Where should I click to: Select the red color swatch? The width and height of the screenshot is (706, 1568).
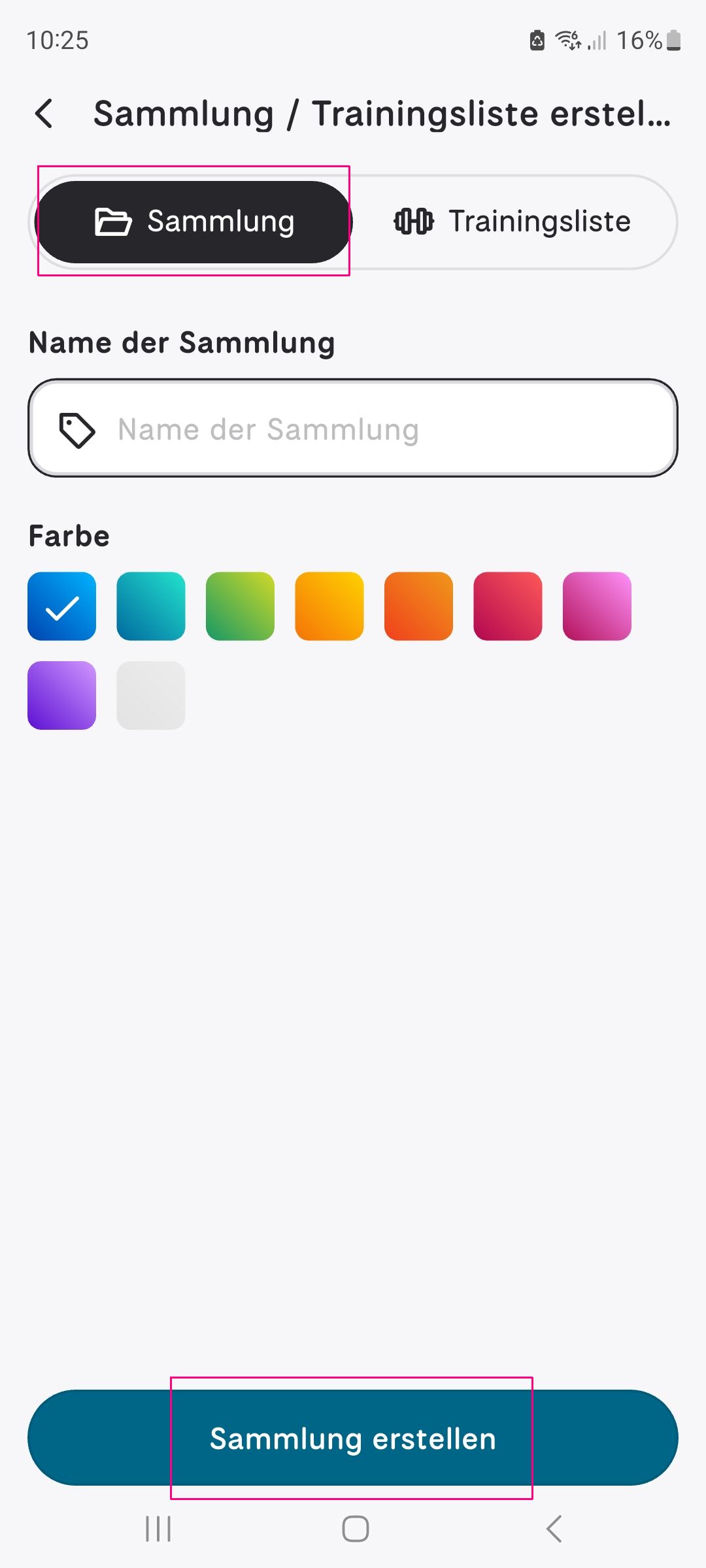point(508,606)
